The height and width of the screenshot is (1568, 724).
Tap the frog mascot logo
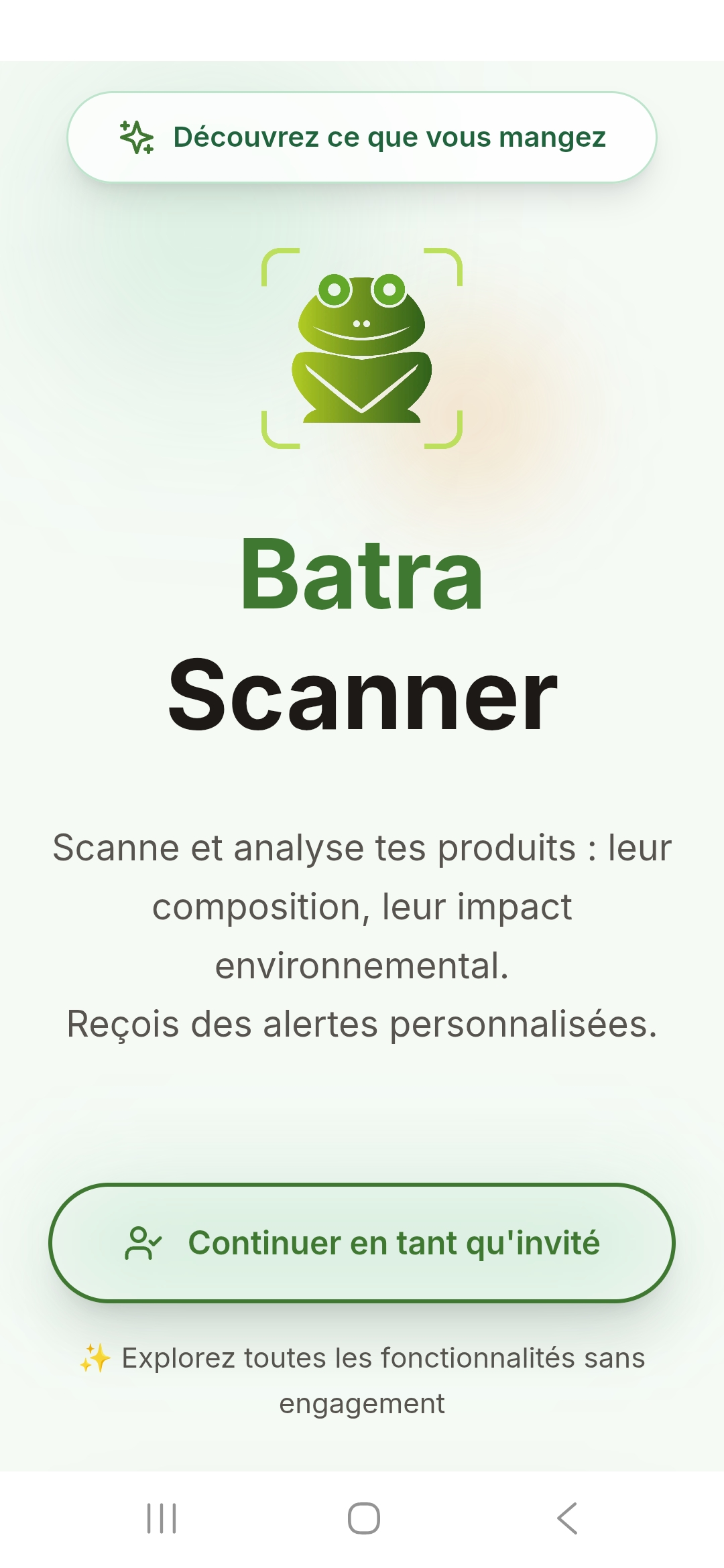coord(362,348)
